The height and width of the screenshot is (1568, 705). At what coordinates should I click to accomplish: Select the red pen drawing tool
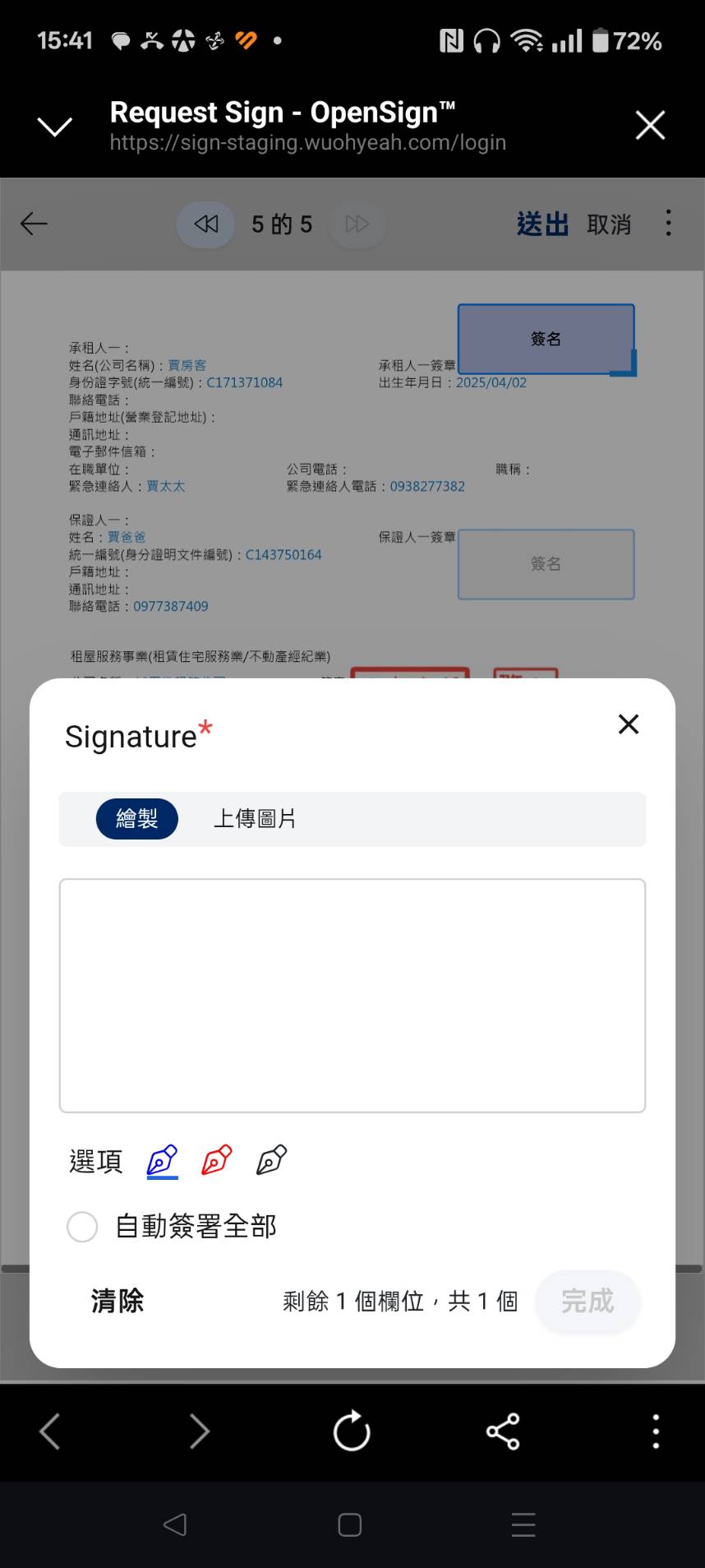[215, 1160]
